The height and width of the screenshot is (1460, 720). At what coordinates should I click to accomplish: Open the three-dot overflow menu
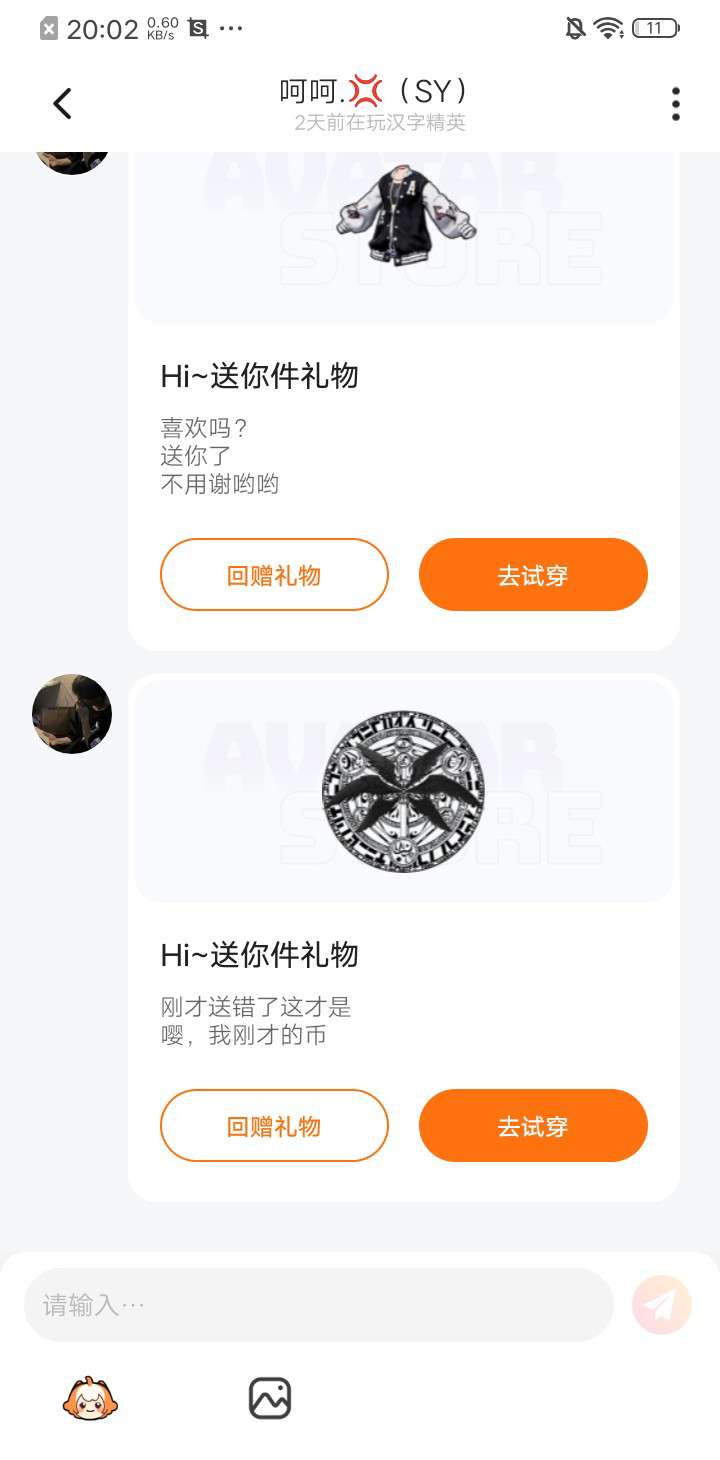[676, 104]
